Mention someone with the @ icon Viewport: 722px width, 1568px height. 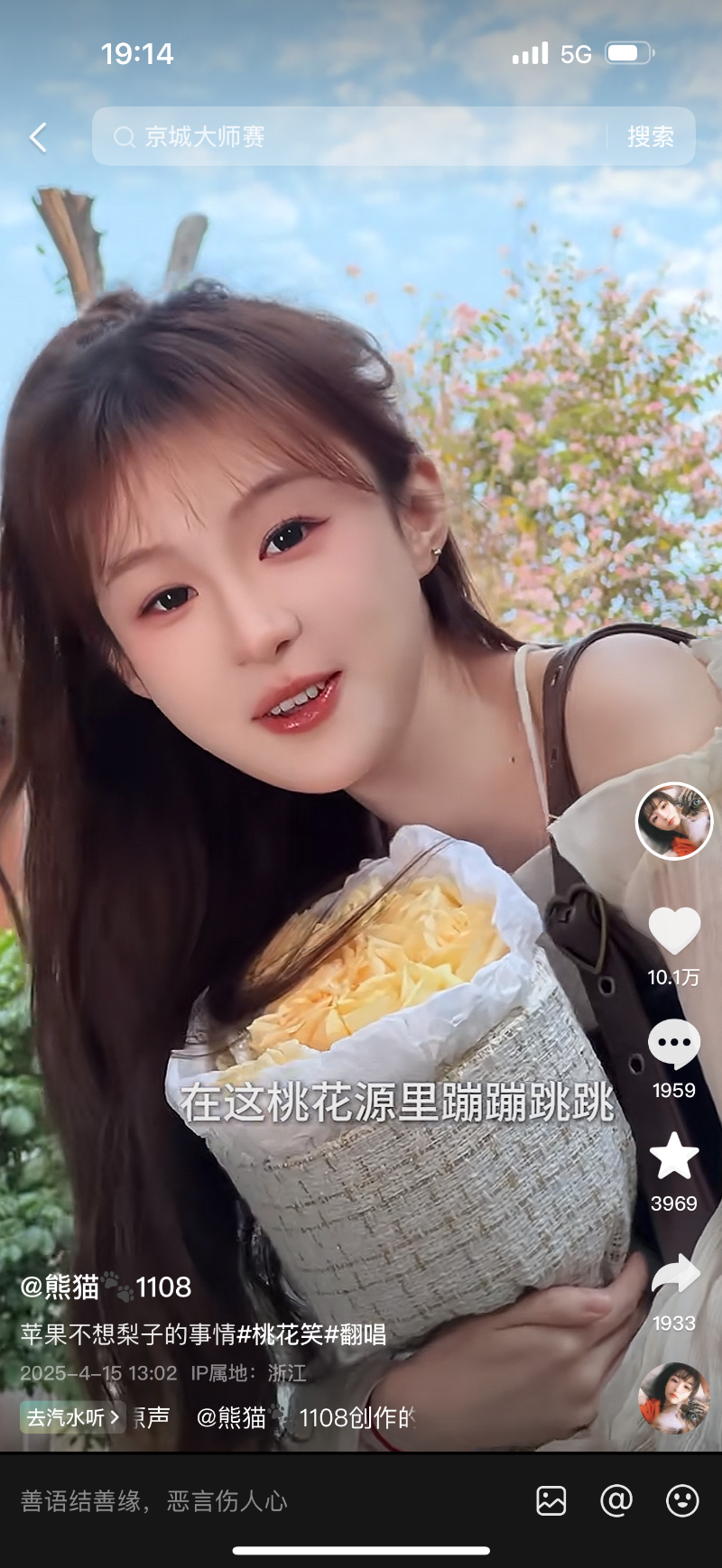616,1500
